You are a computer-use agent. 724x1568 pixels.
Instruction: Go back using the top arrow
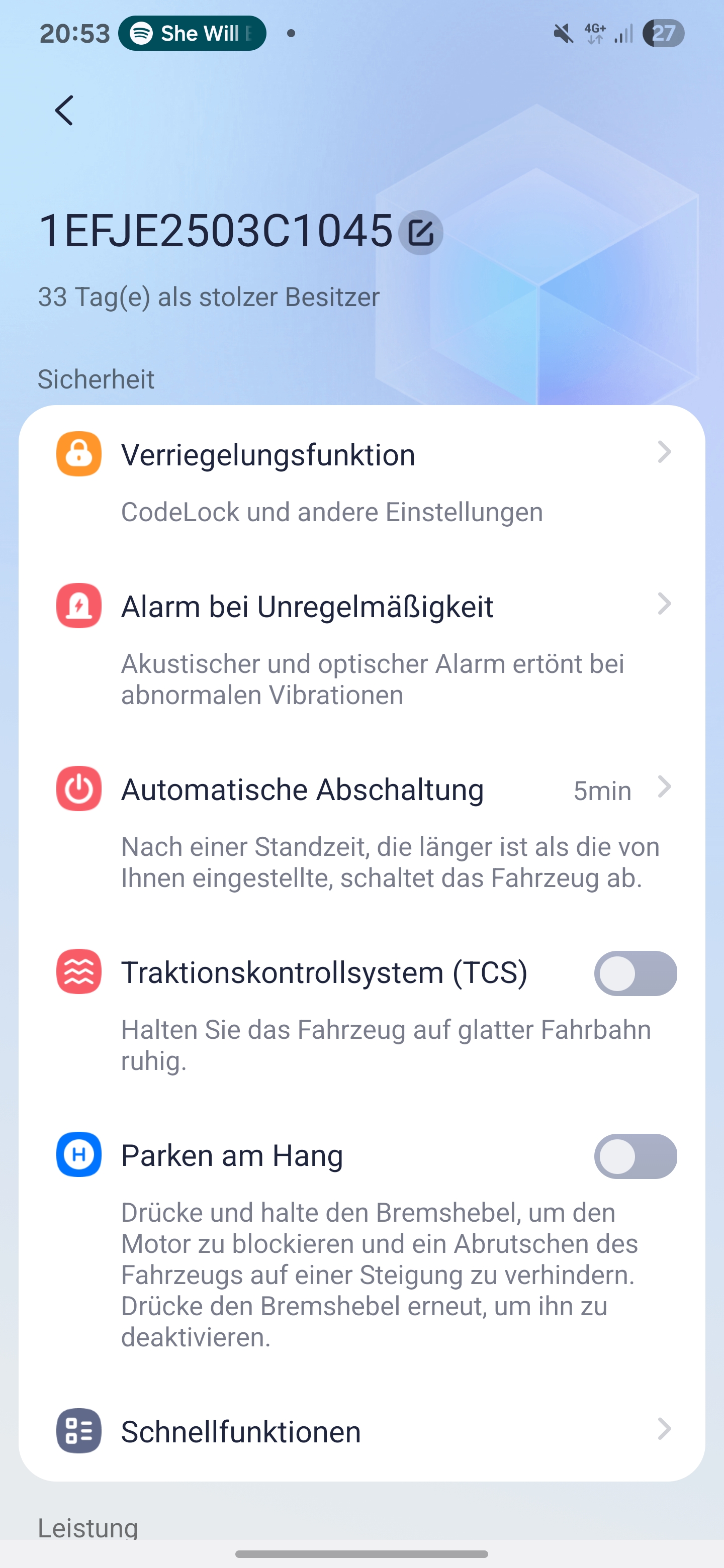(x=64, y=111)
